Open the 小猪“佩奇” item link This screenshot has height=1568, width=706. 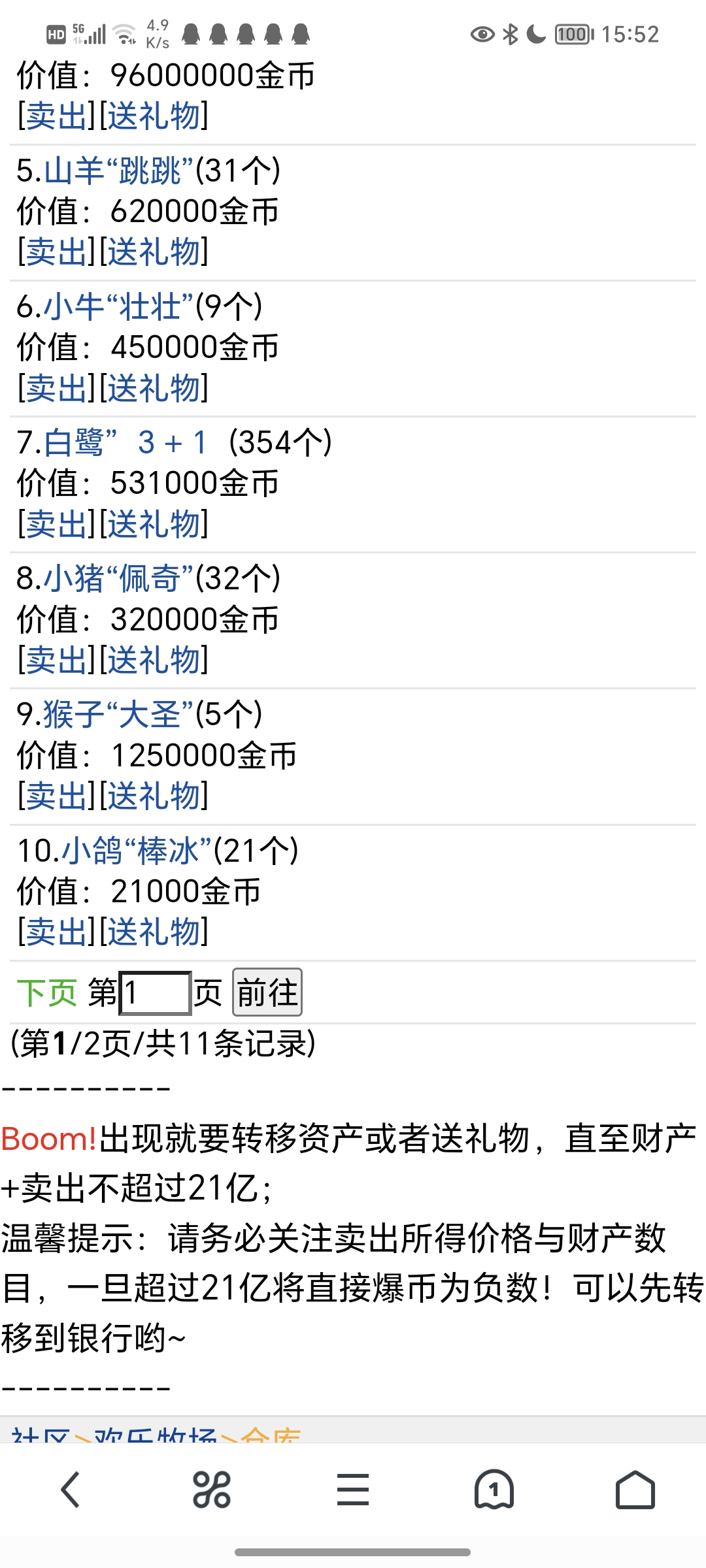118,579
